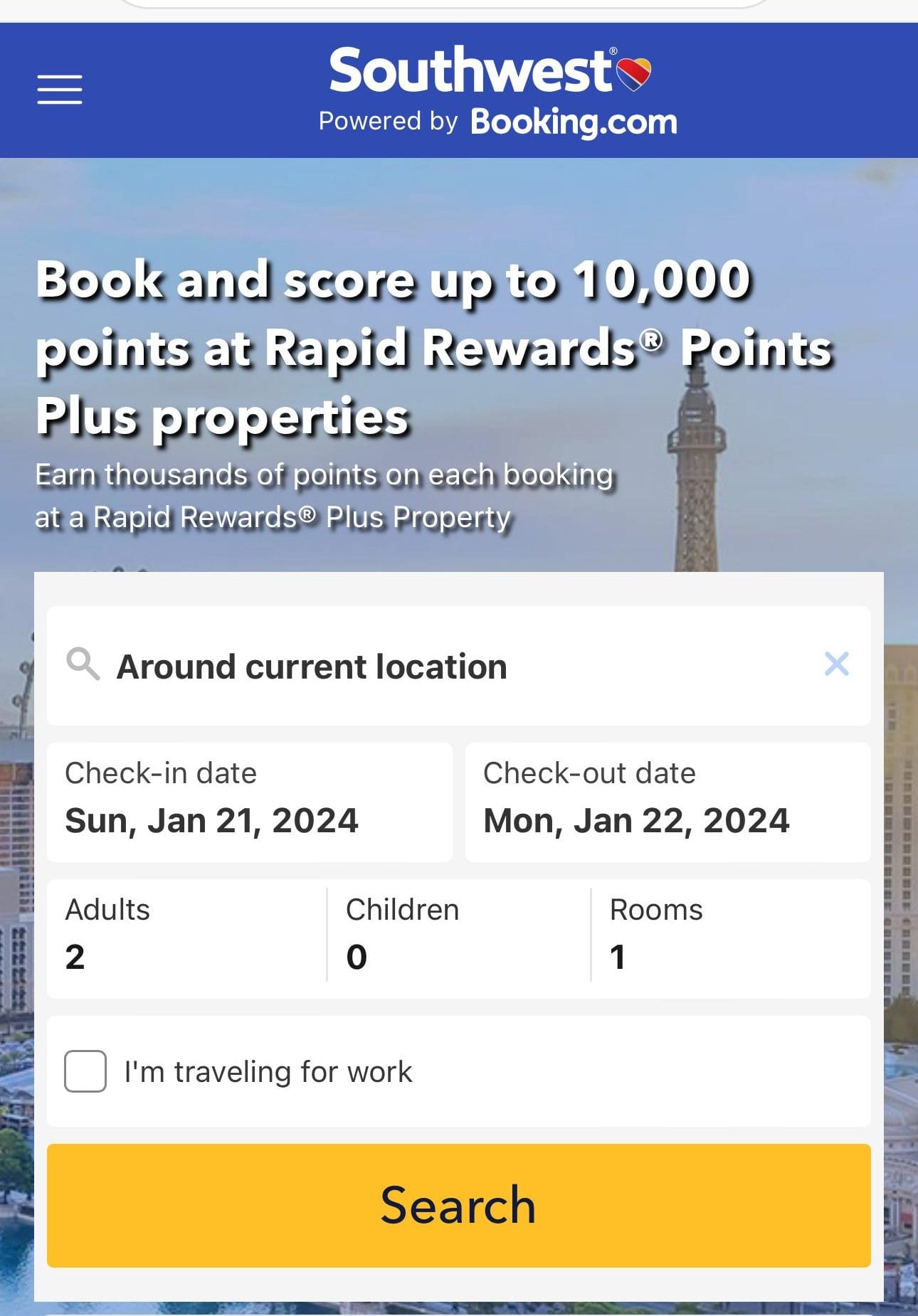Click the Southwest wordmark logo
This screenshot has width=918, height=1316.
pyautogui.click(x=470, y=71)
